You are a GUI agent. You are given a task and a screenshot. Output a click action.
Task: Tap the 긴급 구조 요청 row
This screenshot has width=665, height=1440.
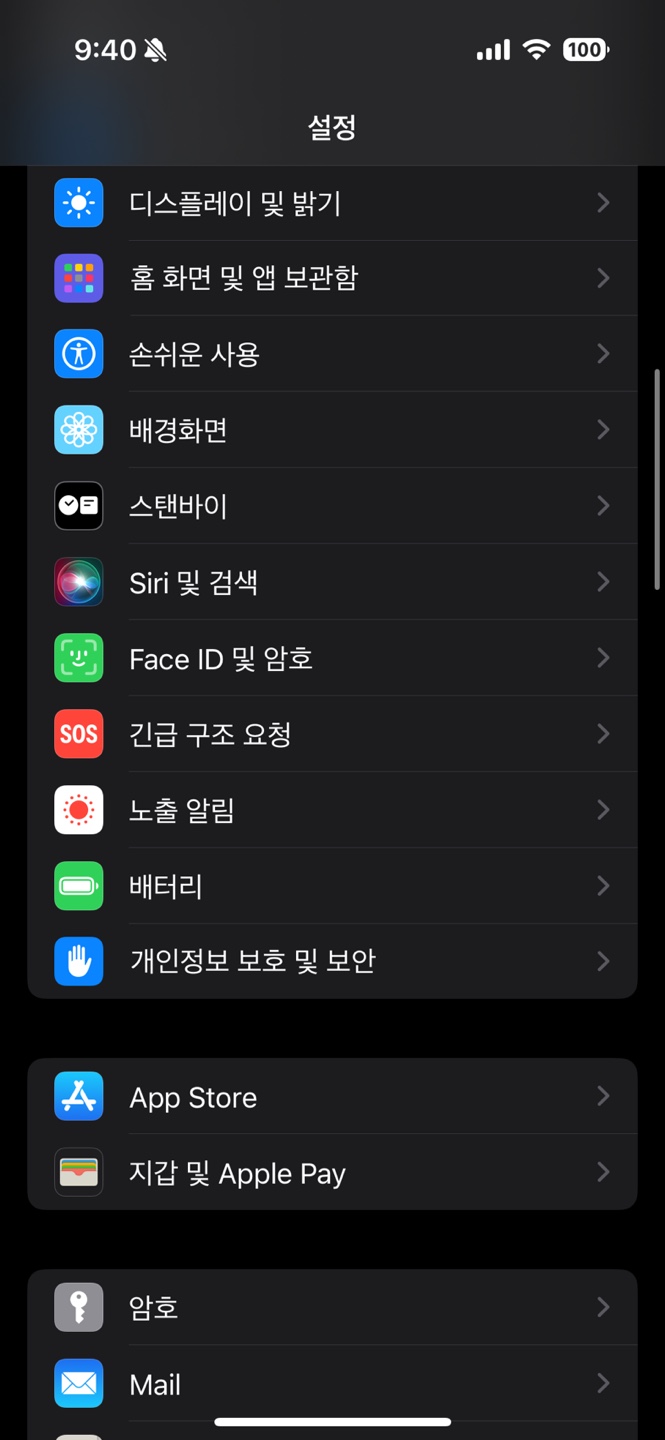pos(332,734)
